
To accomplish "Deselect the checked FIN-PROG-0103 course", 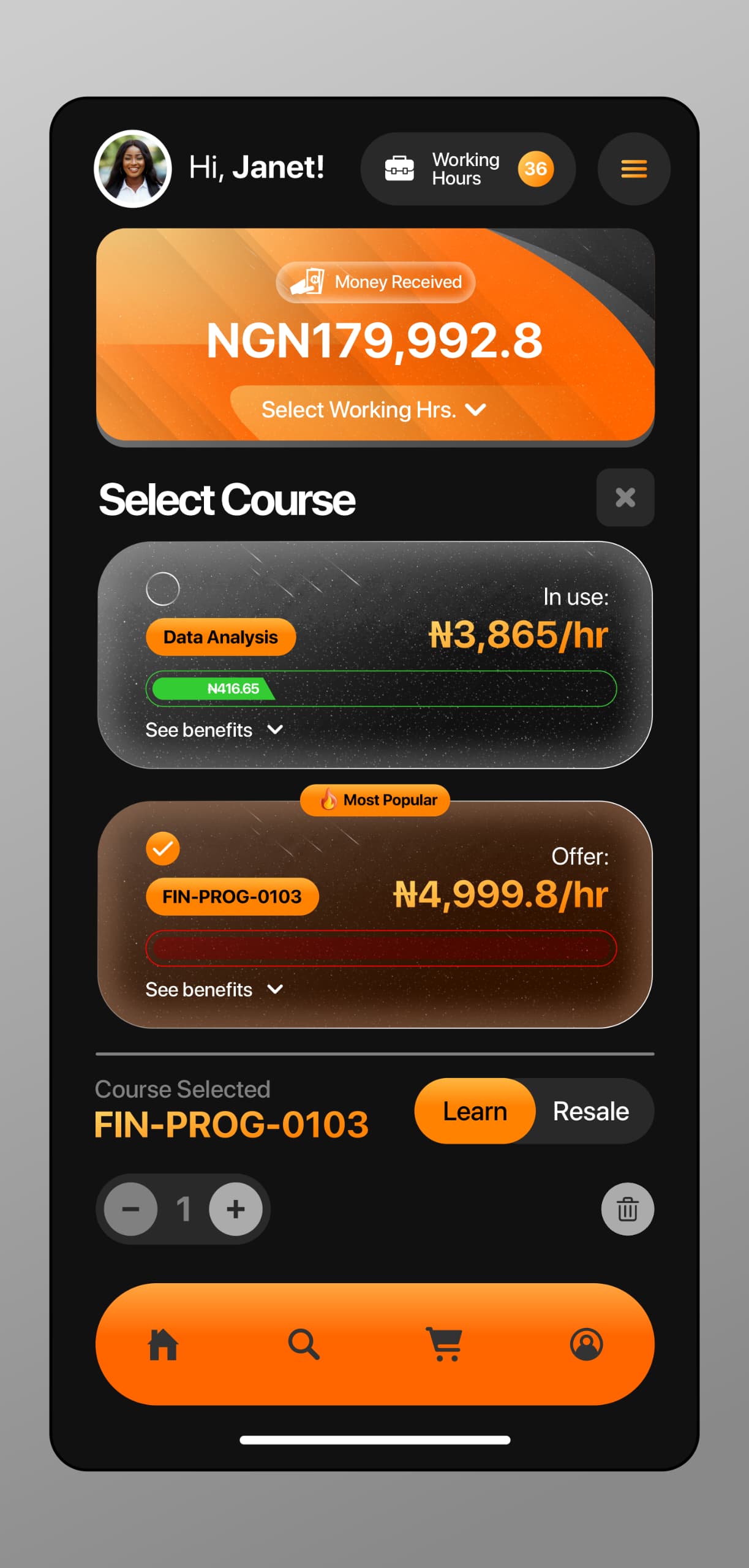I will point(163,848).
